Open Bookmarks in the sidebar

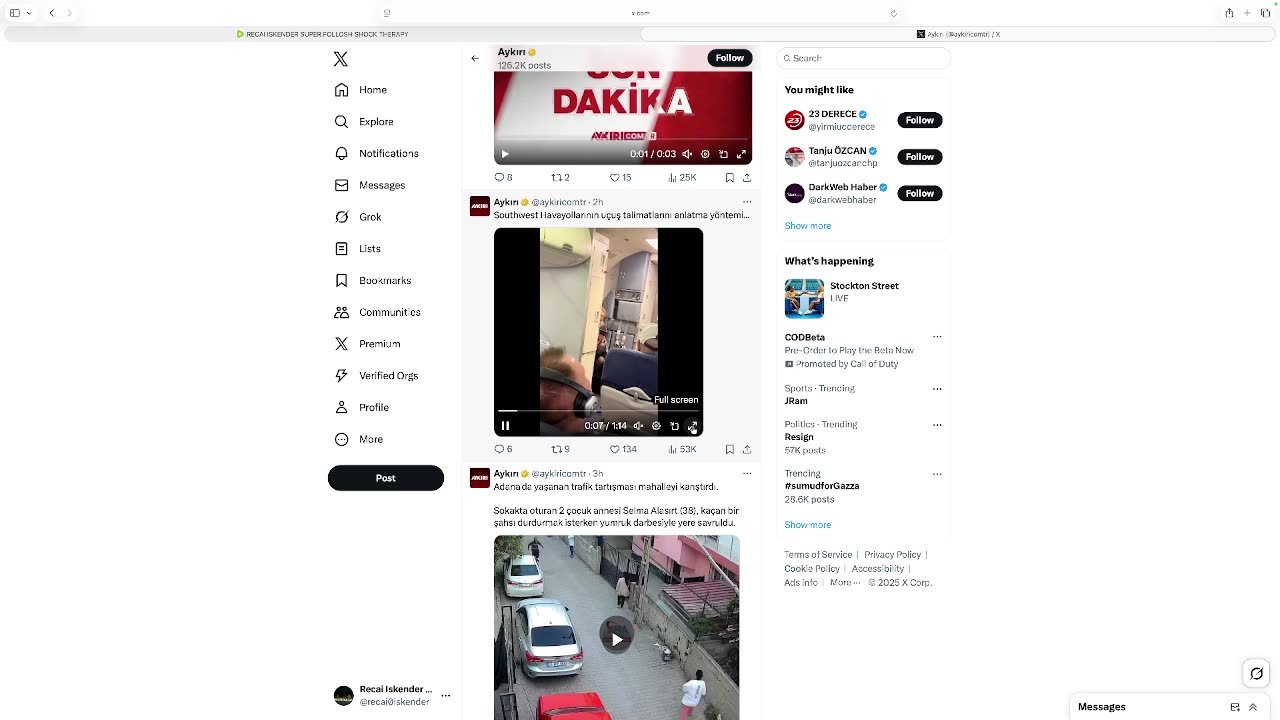(384, 281)
